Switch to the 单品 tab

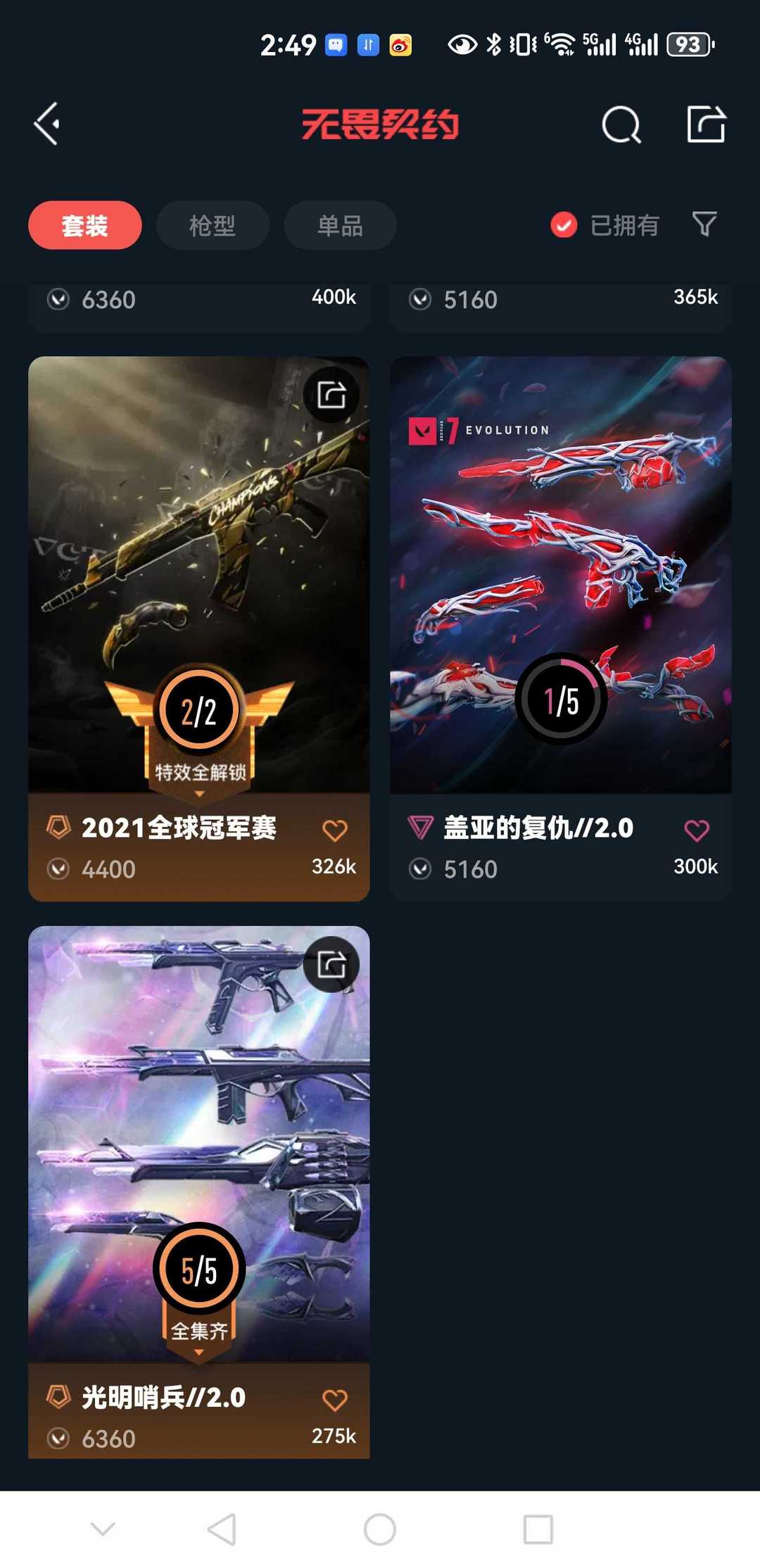click(340, 225)
